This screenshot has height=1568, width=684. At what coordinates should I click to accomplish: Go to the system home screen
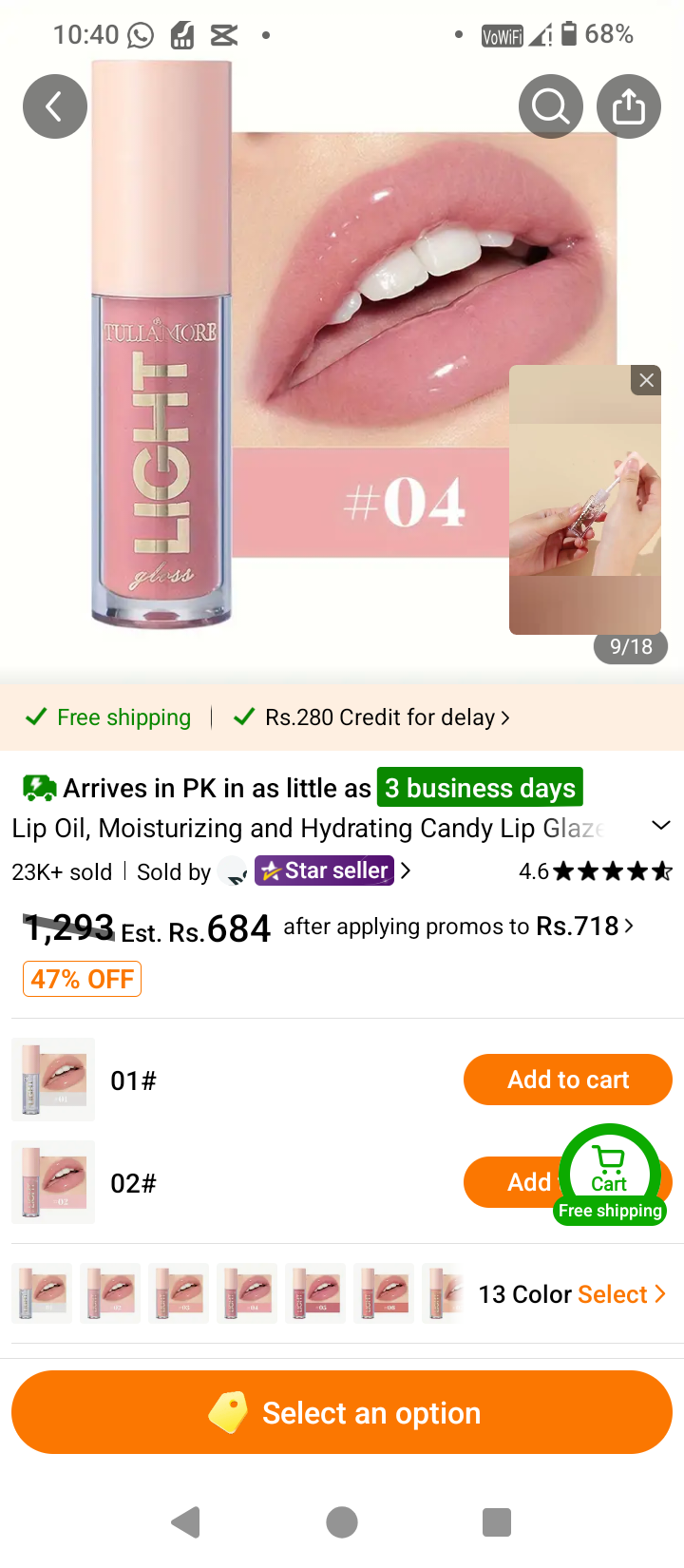click(x=342, y=1522)
